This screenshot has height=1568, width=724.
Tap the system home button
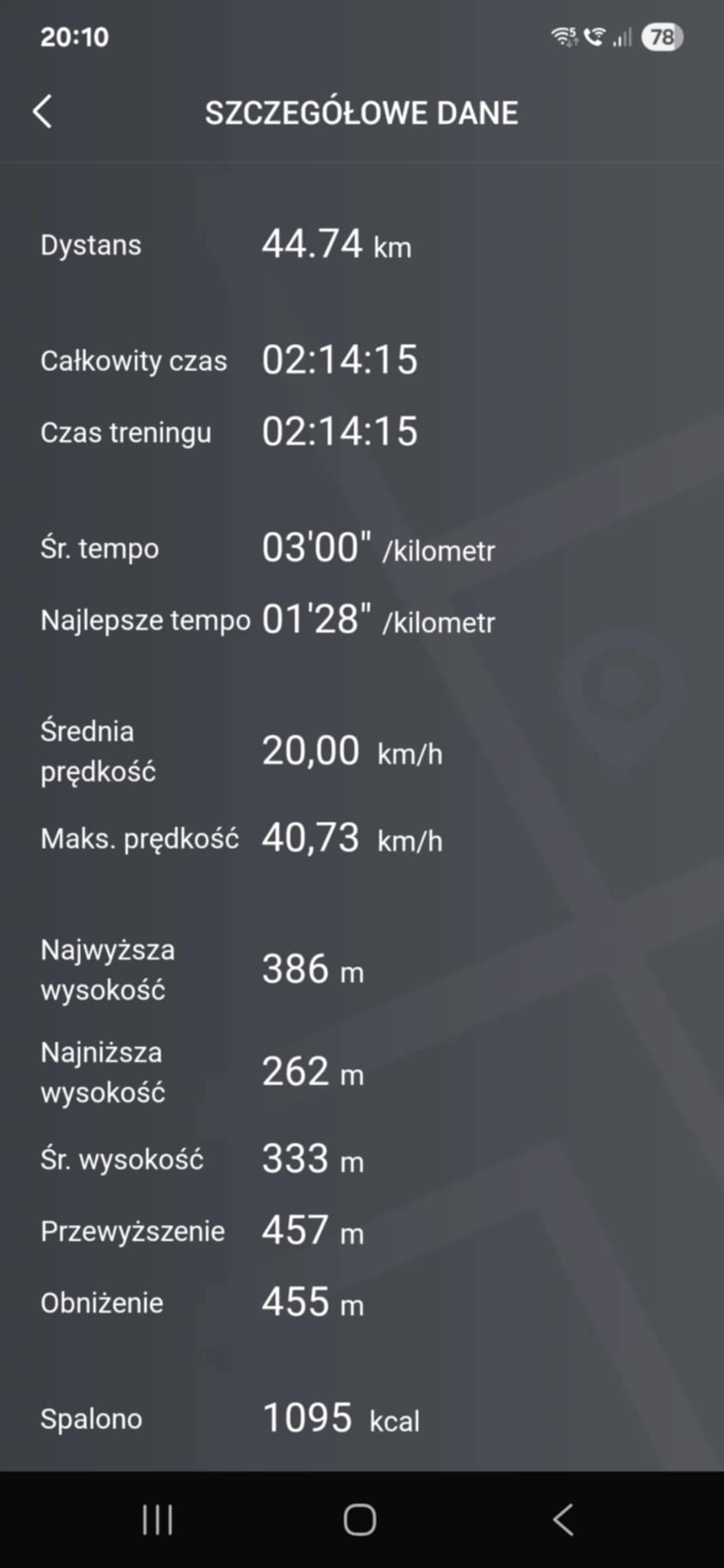point(360,1520)
